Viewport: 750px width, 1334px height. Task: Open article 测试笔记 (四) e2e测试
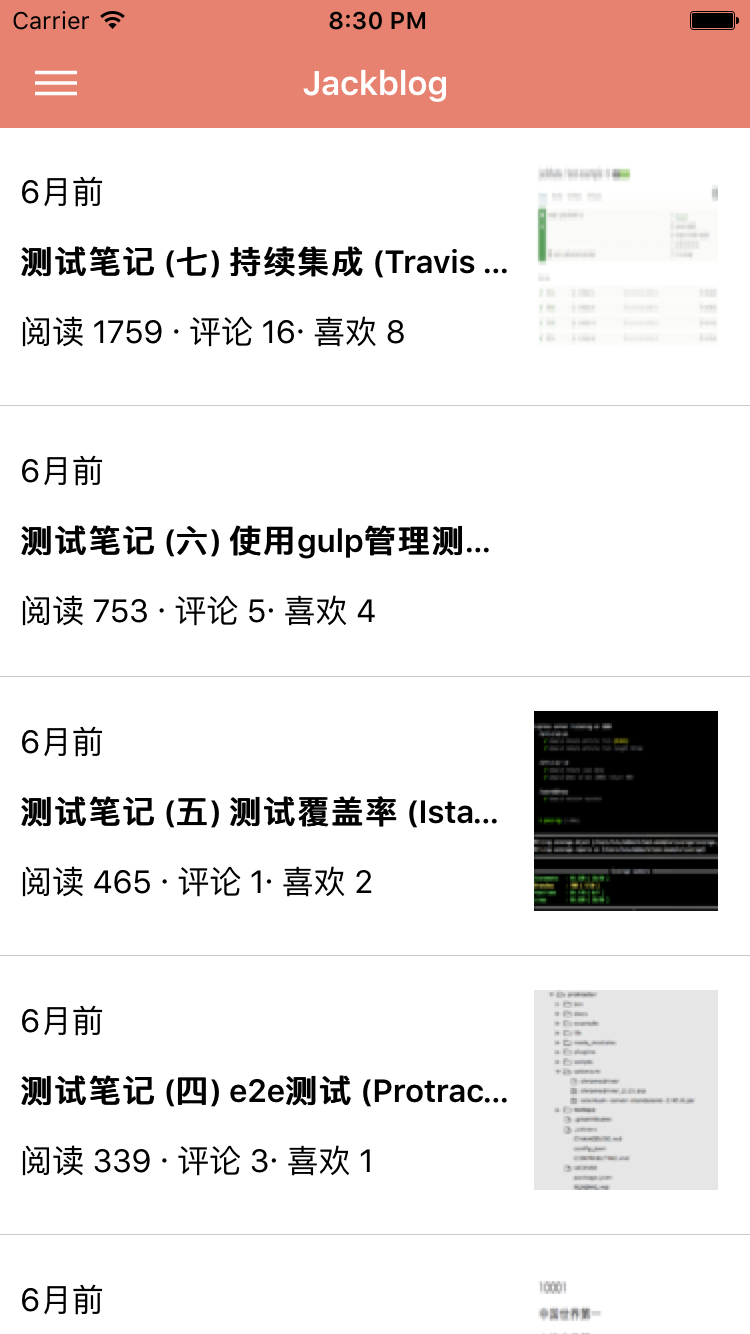pyautogui.click(x=375, y=1095)
